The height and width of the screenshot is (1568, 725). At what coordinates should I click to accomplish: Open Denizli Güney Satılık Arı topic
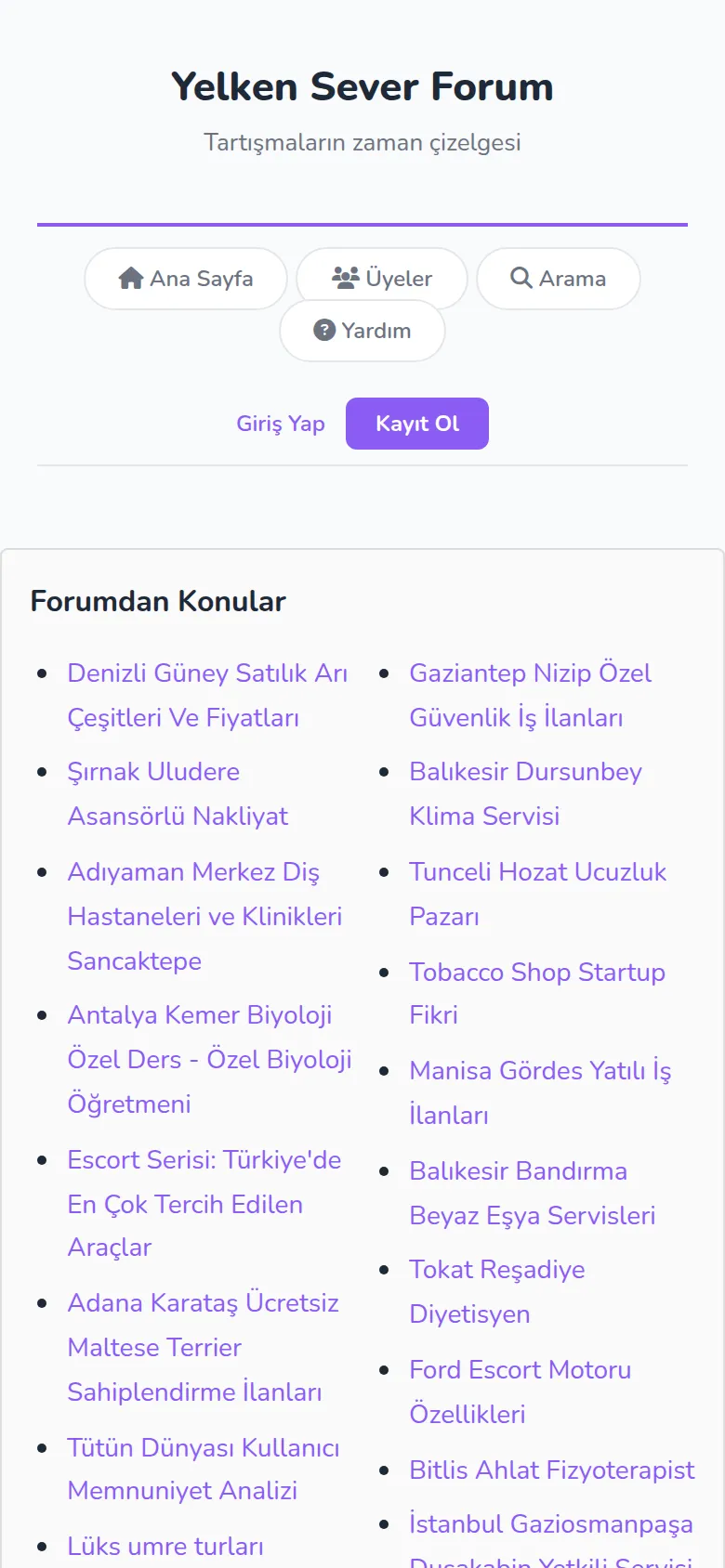click(x=207, y=695)
